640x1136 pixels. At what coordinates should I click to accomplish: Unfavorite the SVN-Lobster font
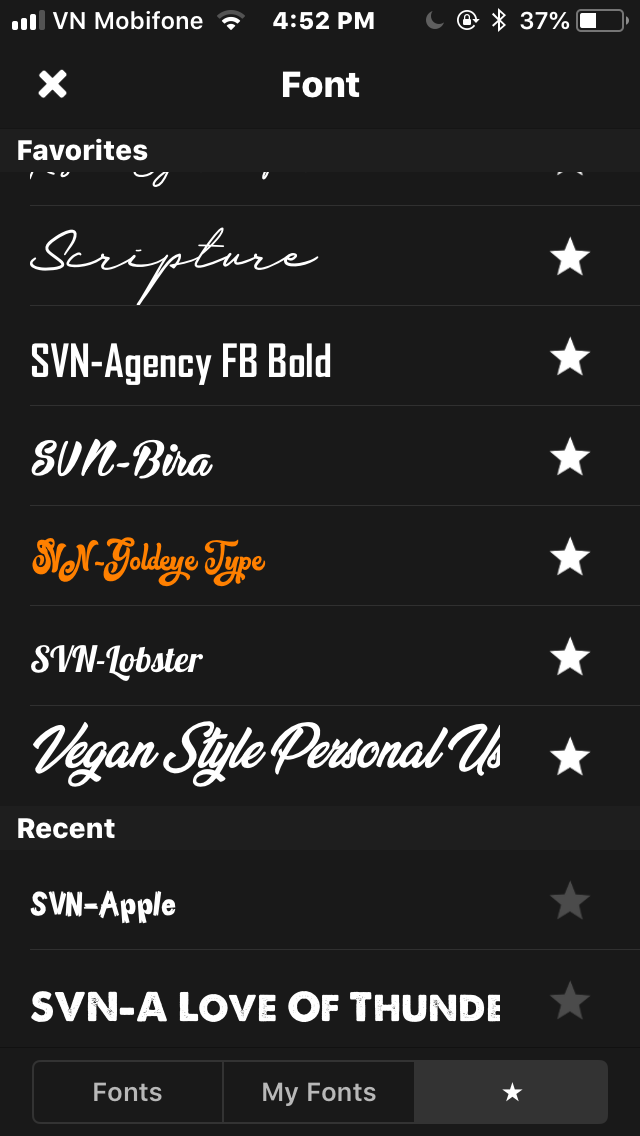570,657
